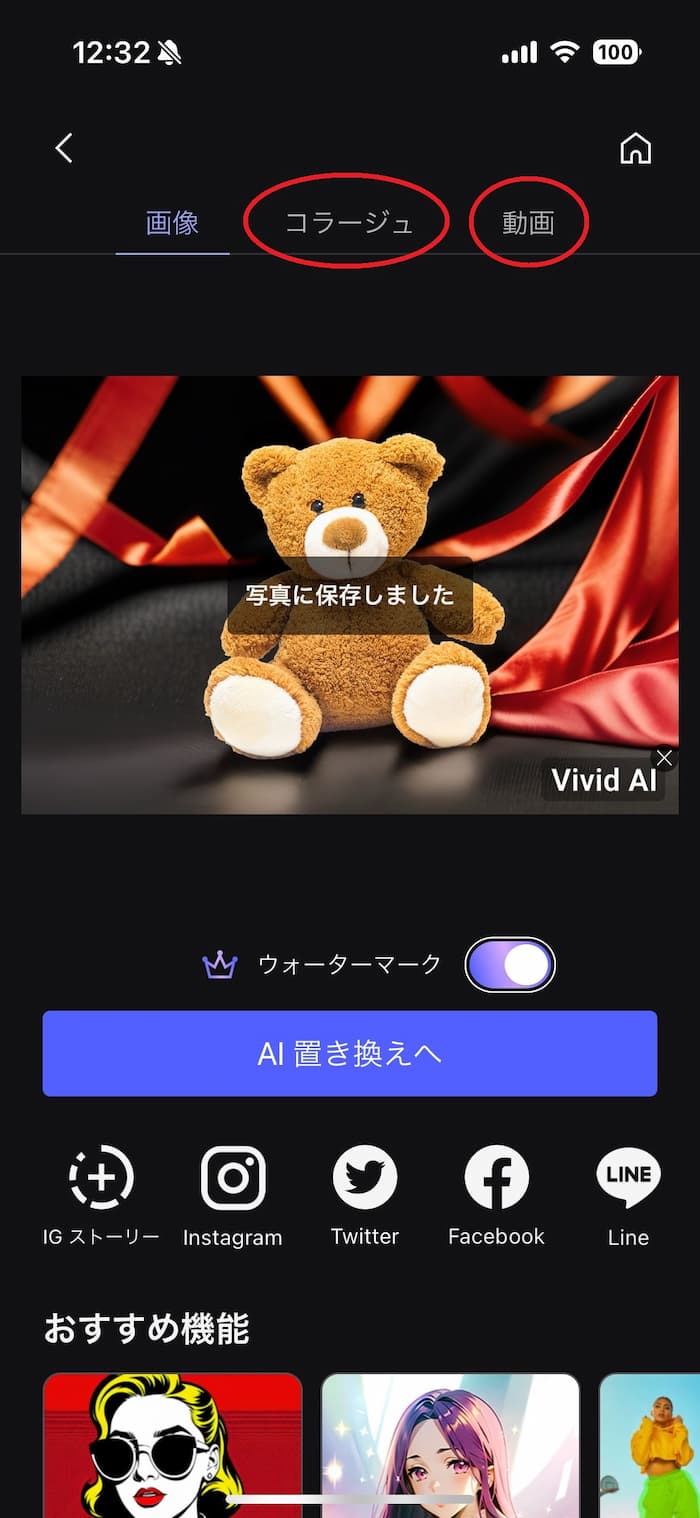Switch to the コラージュ tab
Screen dimensions: 700x1518
point(348,222)
